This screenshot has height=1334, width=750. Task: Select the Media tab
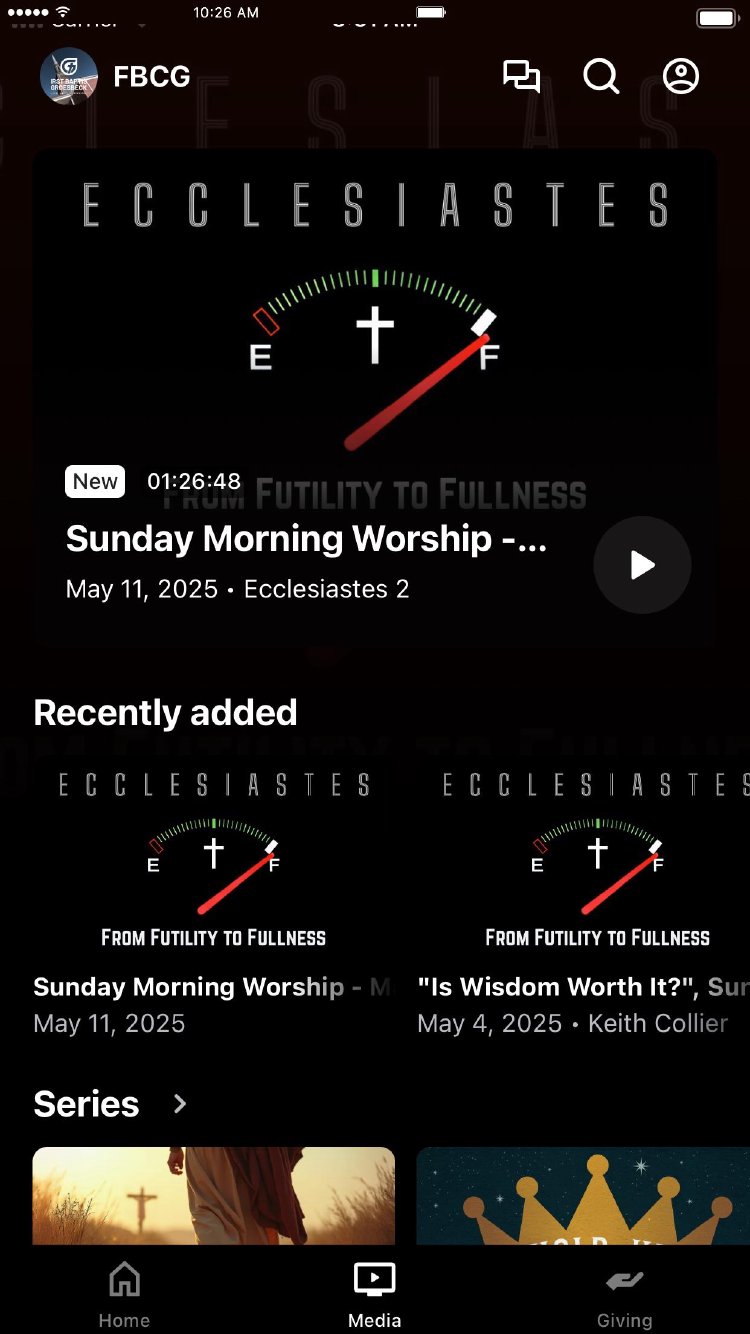click(375, 1295)
